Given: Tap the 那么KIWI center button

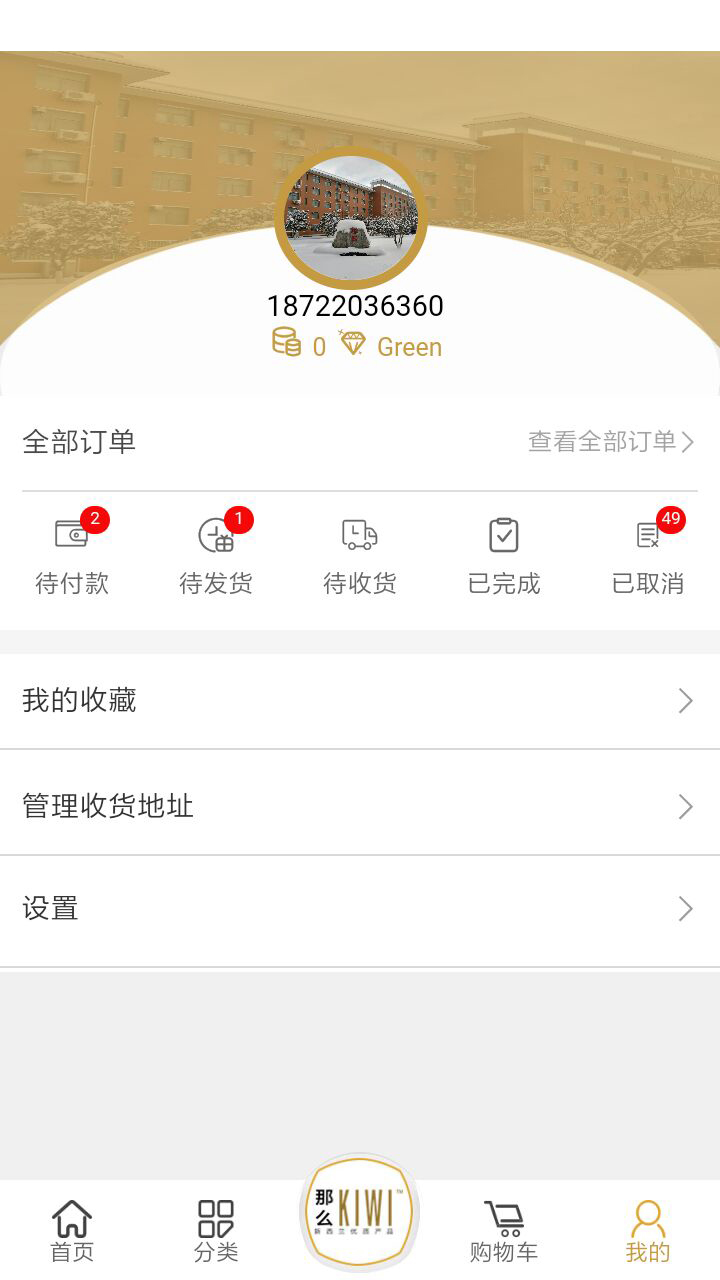Looking at the screenshot, I should pos(360,1212).
